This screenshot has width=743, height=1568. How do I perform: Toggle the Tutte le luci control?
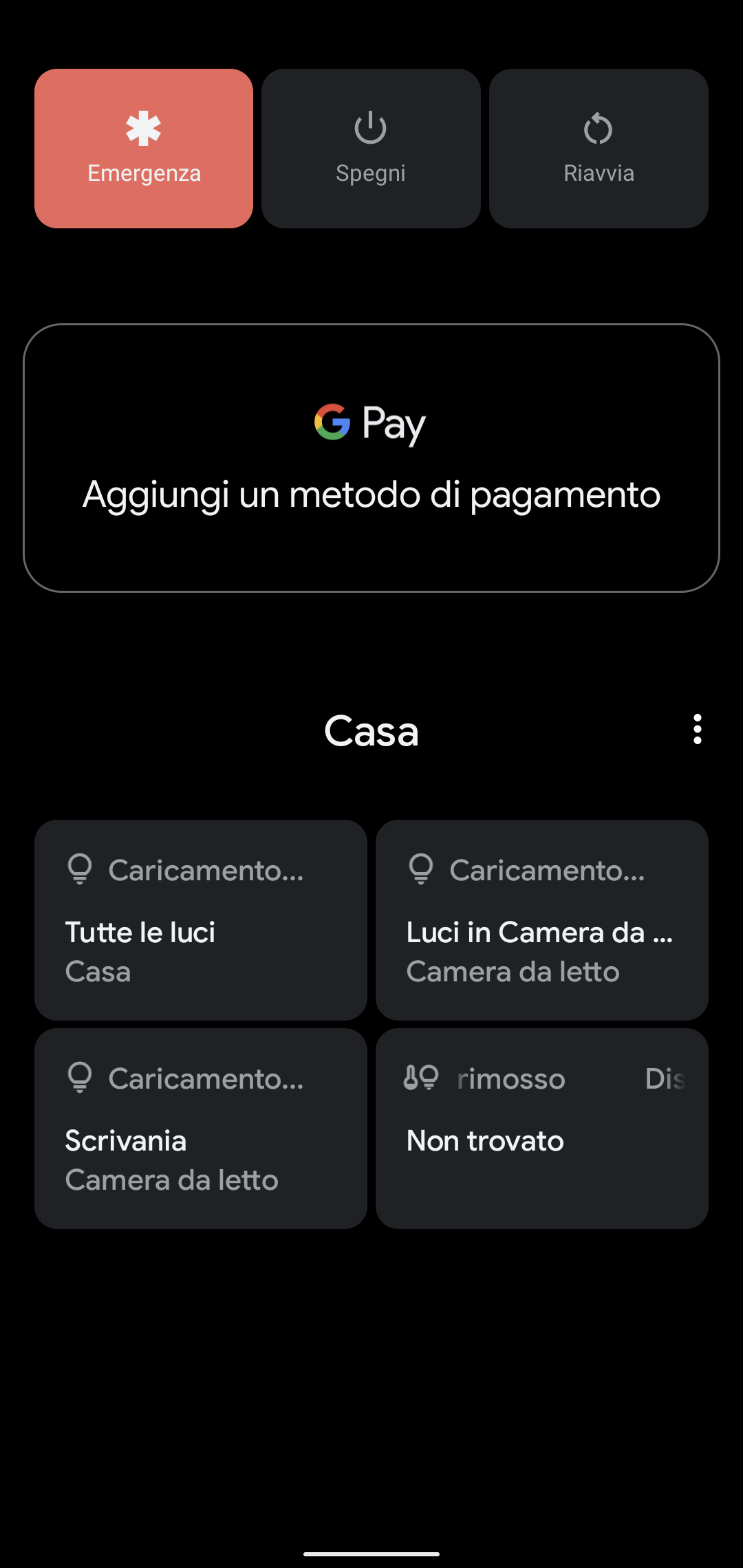(x=201, y=920)
